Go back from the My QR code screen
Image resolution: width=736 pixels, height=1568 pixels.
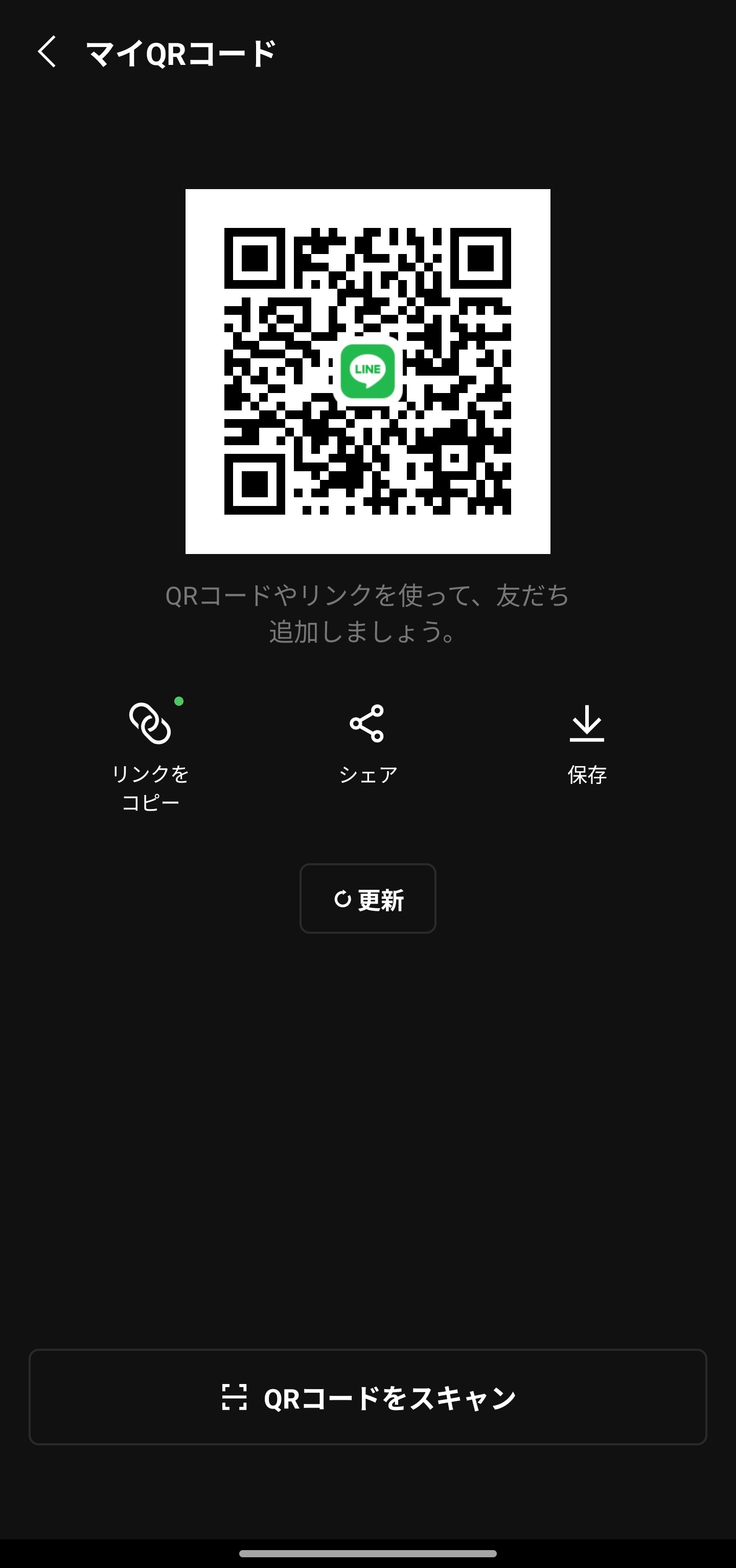coord(47,52)
